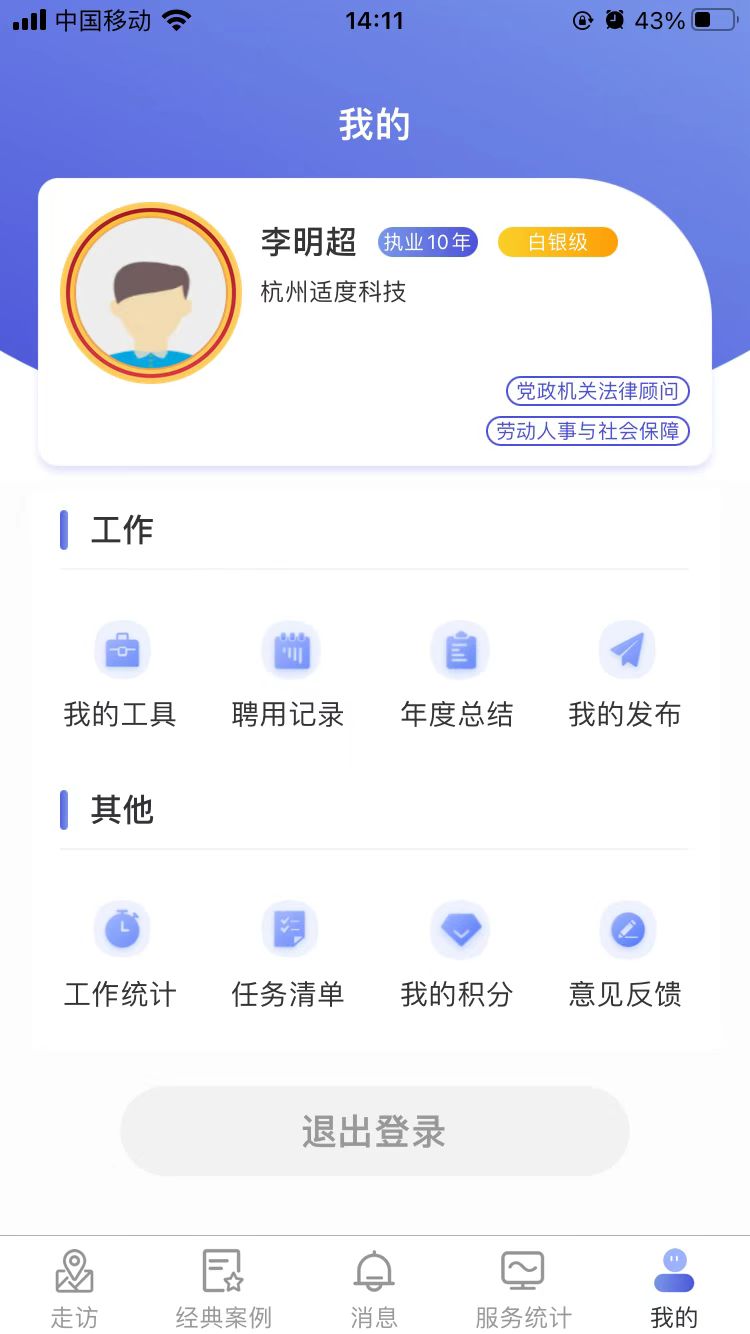
Task: Open 工作统计 stopwatch icon
Action: click(122, 928)
